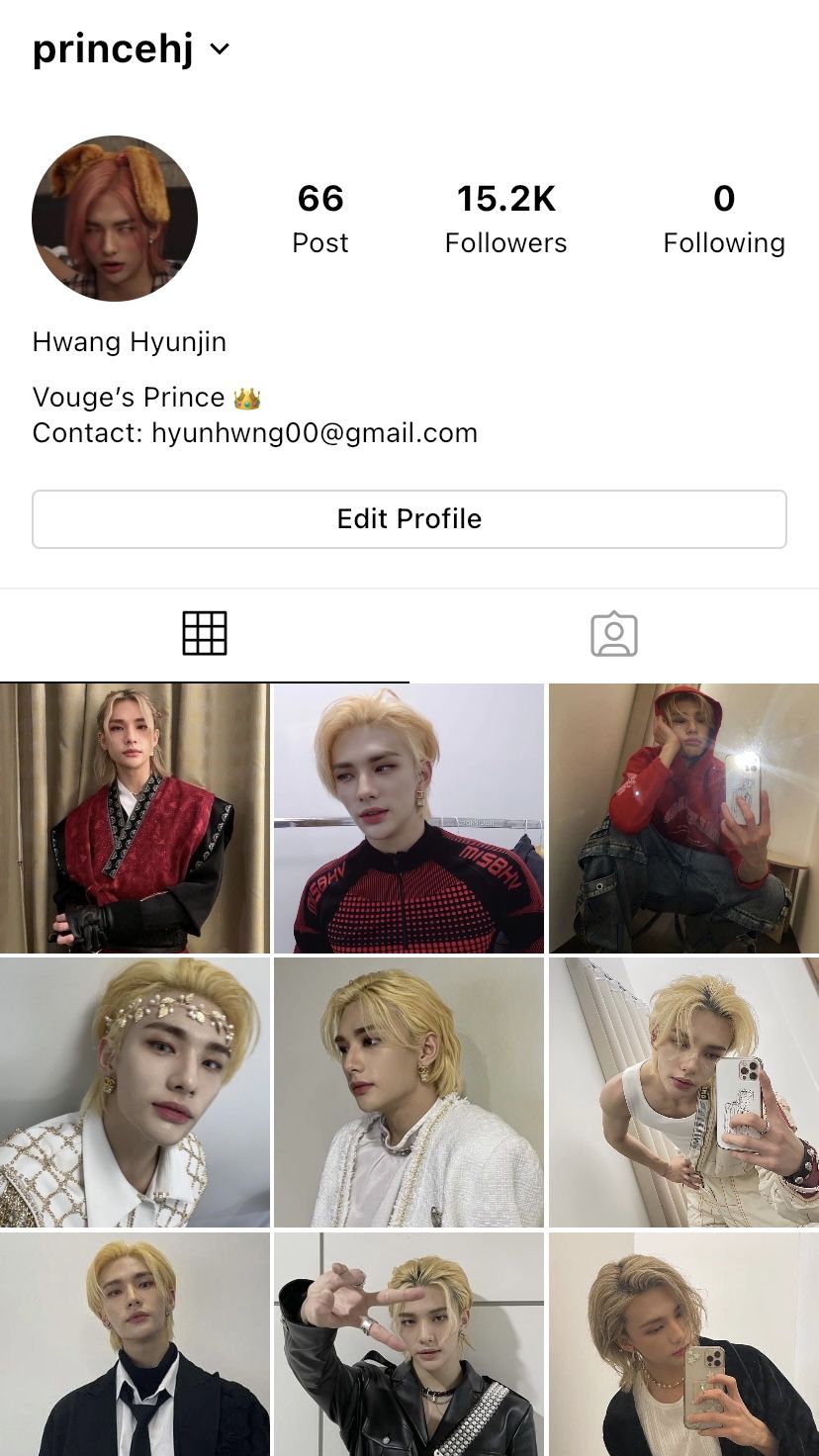Viewport: 819px width, 1456px height.
Task: Open the red hoodie mirror selfie post
Action: (683, 818)
